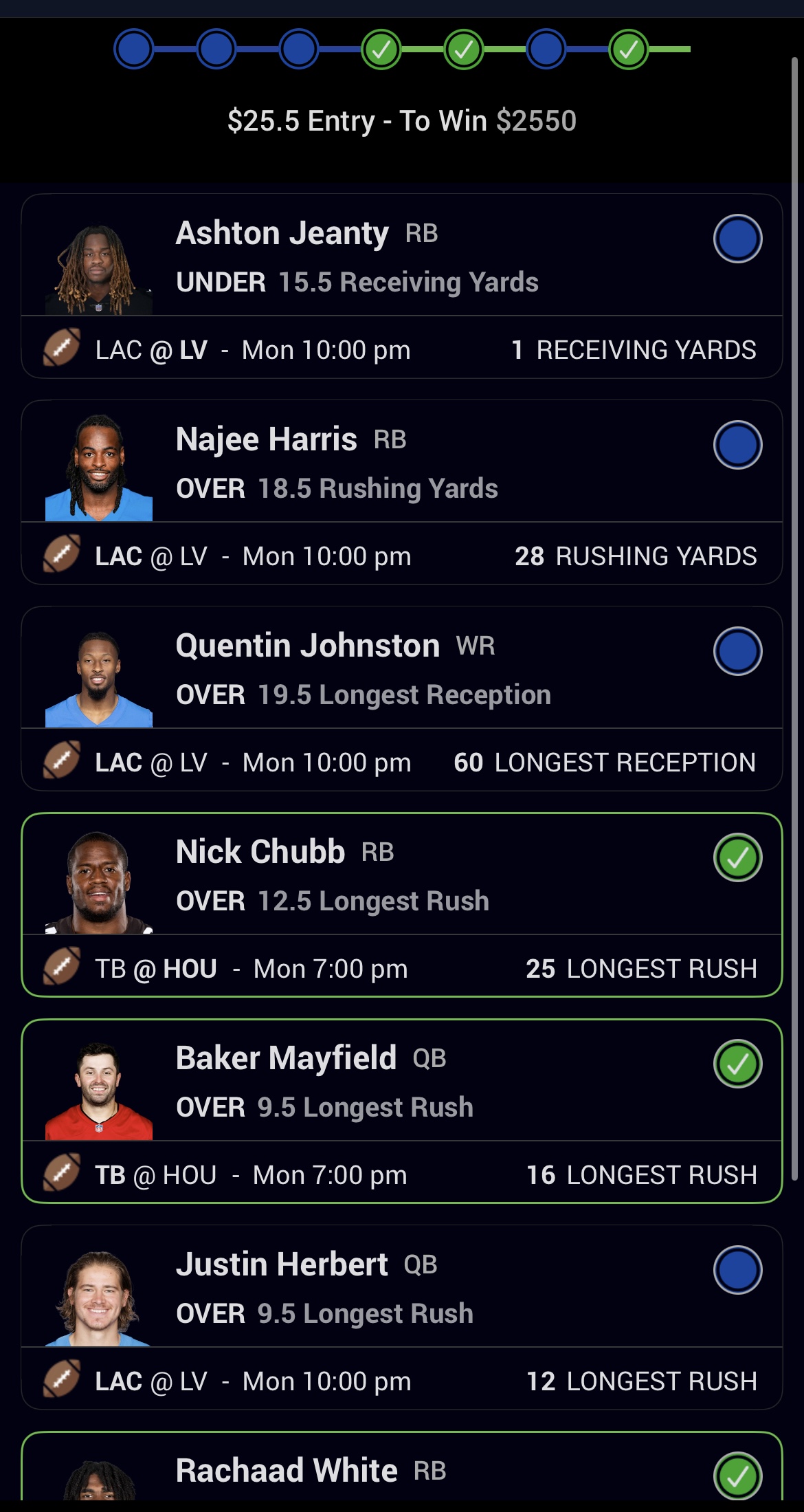Open the Rachaad White pick card
Viewport: 804px width, 1512px height.
coord(401,1471)
